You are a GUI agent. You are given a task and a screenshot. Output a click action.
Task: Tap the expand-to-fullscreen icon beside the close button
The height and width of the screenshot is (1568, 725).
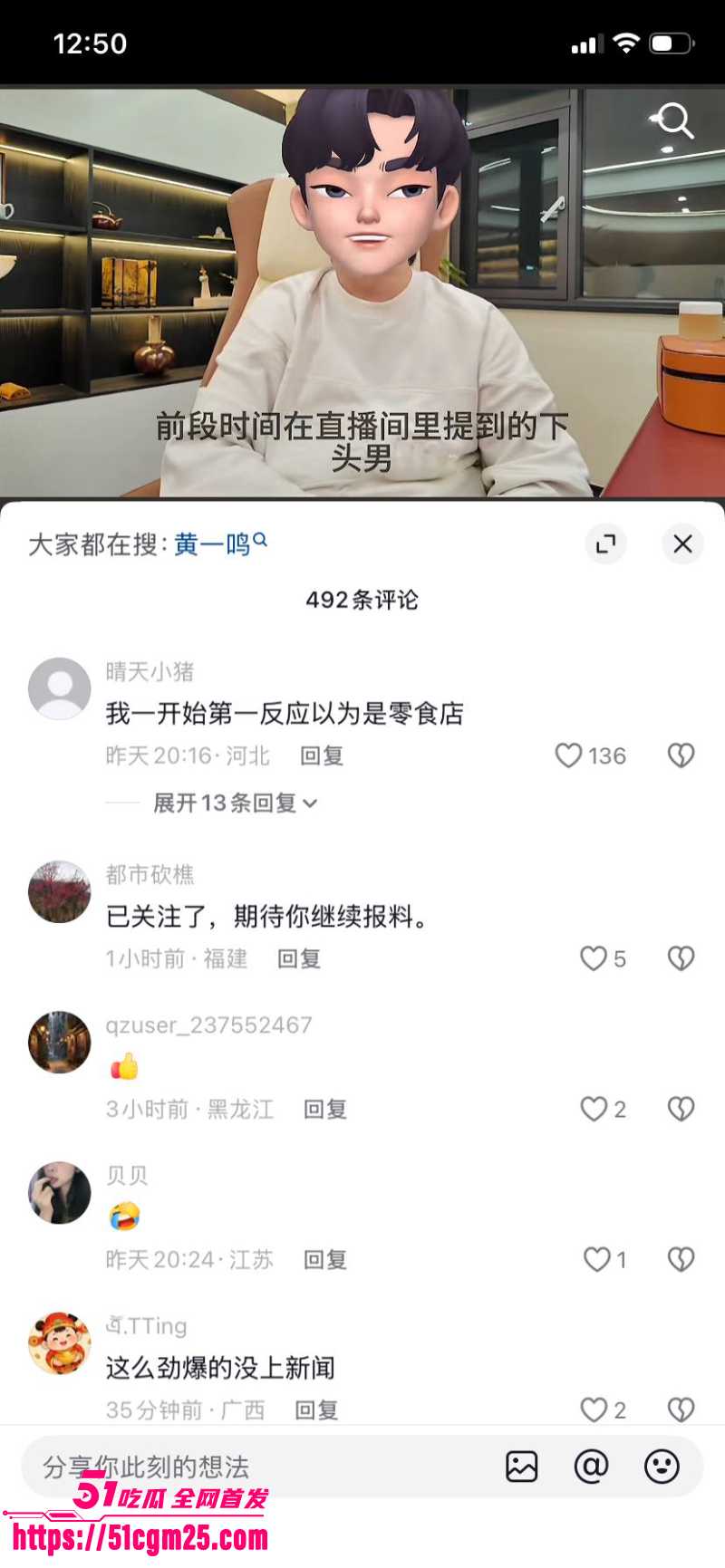[x=605, y=544]
